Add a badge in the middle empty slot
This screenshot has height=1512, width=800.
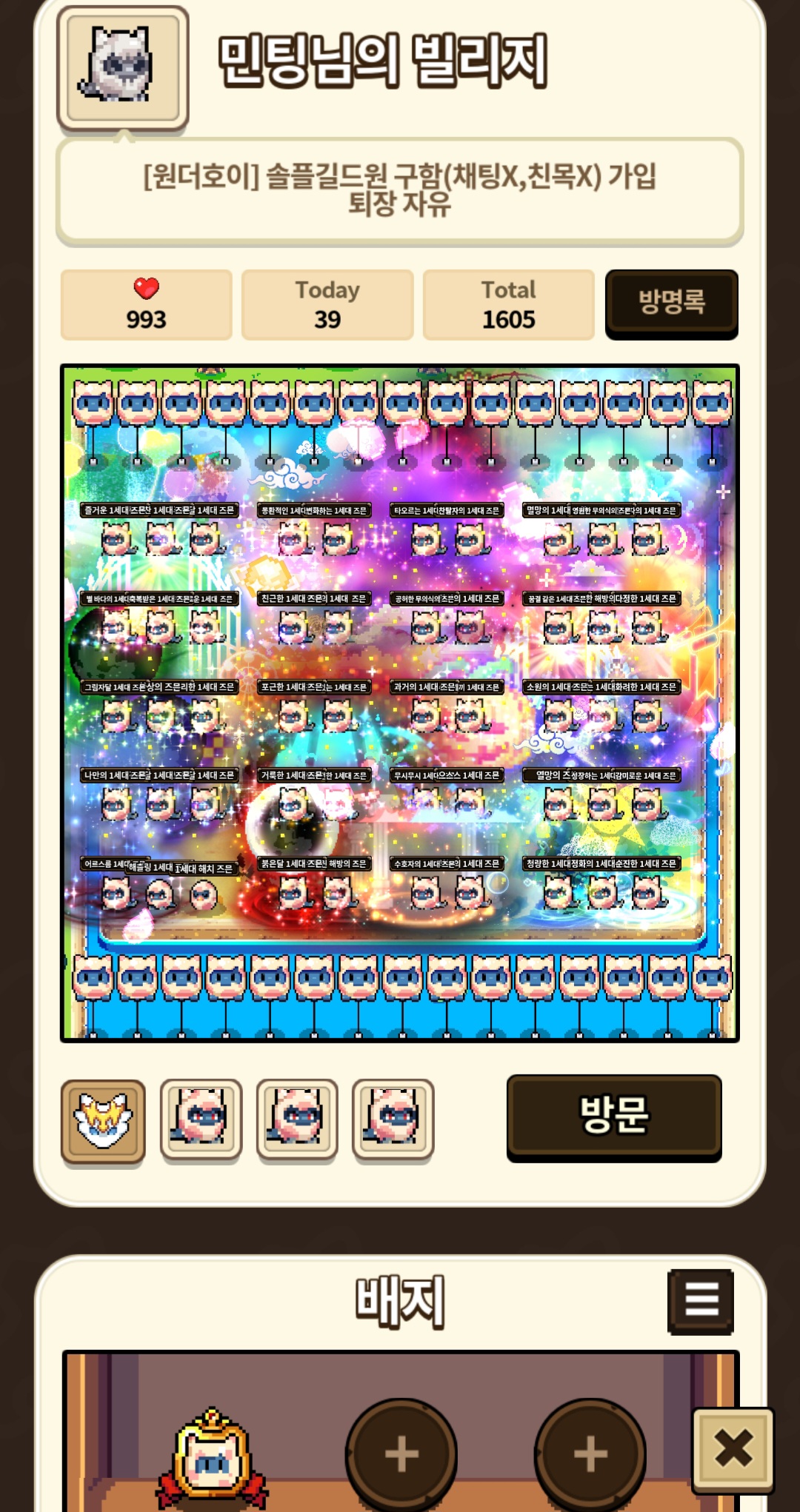tap(401, 1453)
